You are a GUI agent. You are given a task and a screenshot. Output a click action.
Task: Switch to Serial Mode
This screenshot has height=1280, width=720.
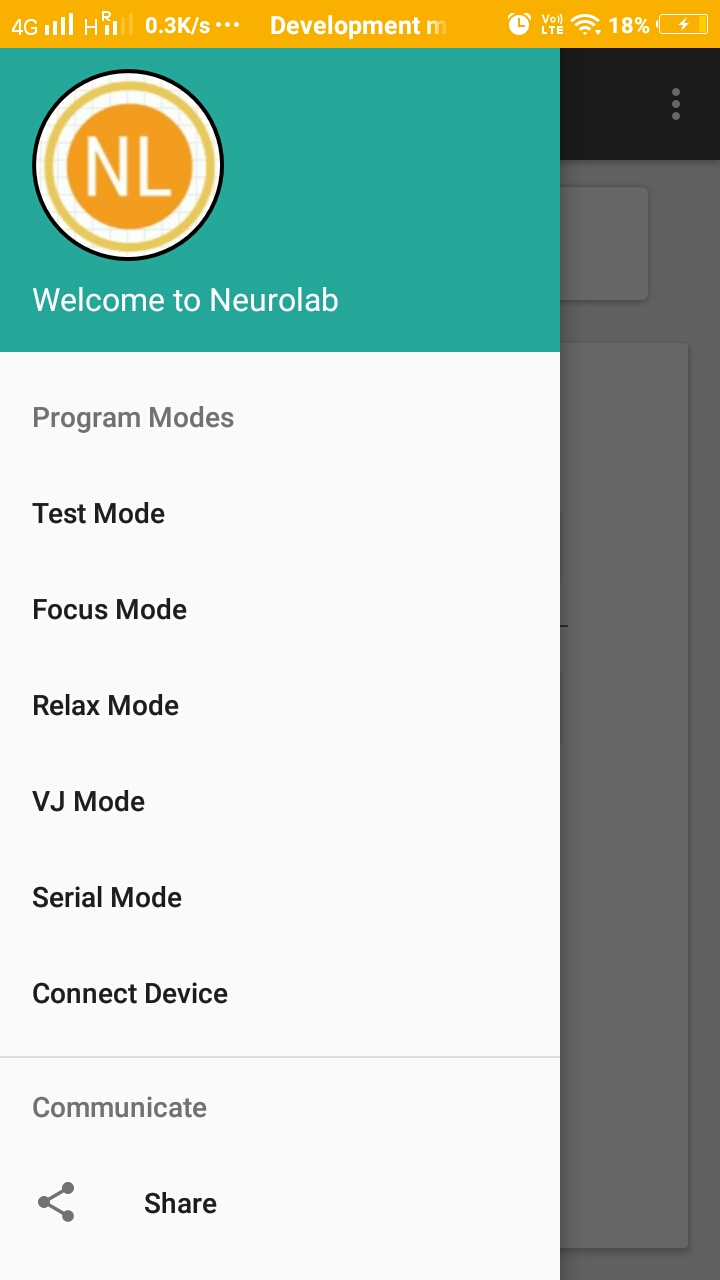[107, 897]
